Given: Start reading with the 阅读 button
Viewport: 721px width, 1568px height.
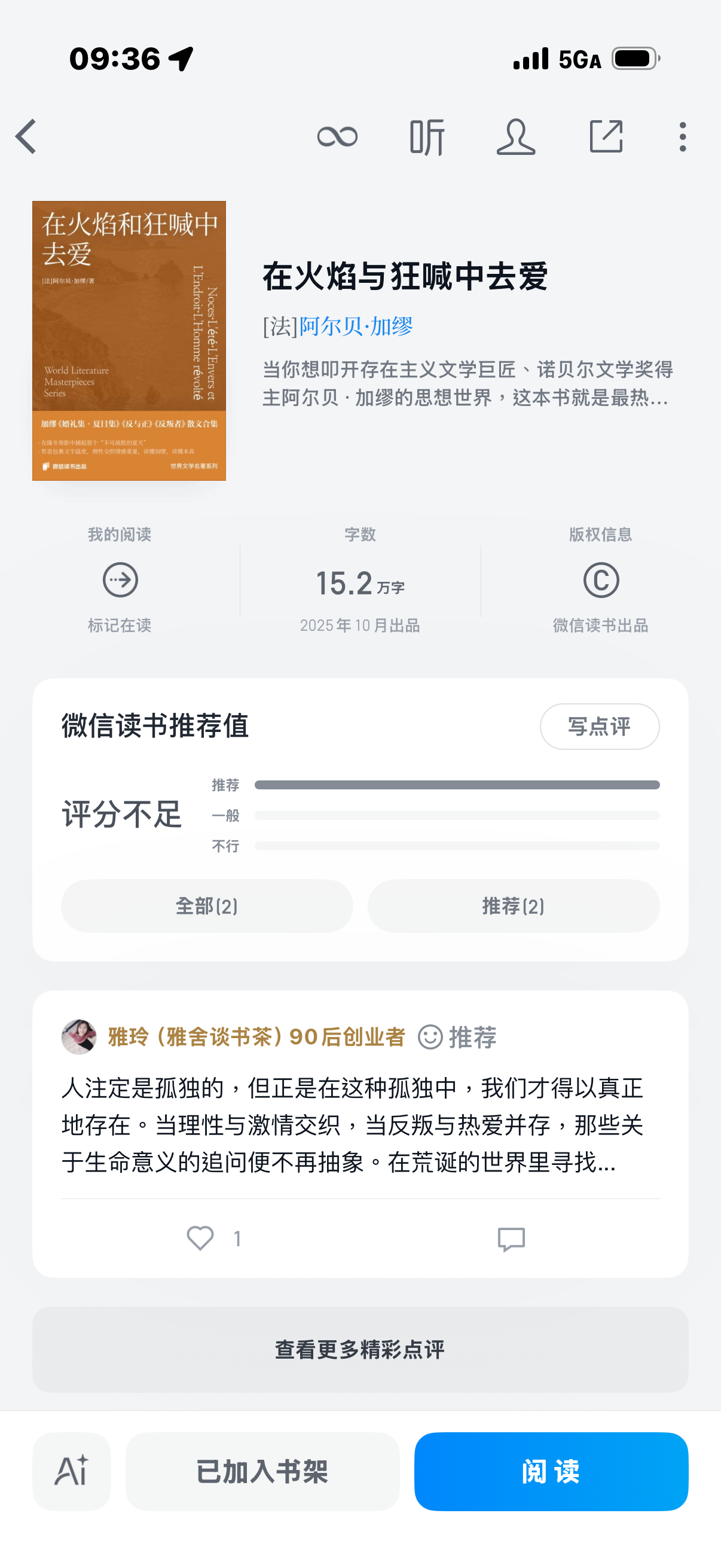Looking at the screenshot, I should coord(551,1471).
